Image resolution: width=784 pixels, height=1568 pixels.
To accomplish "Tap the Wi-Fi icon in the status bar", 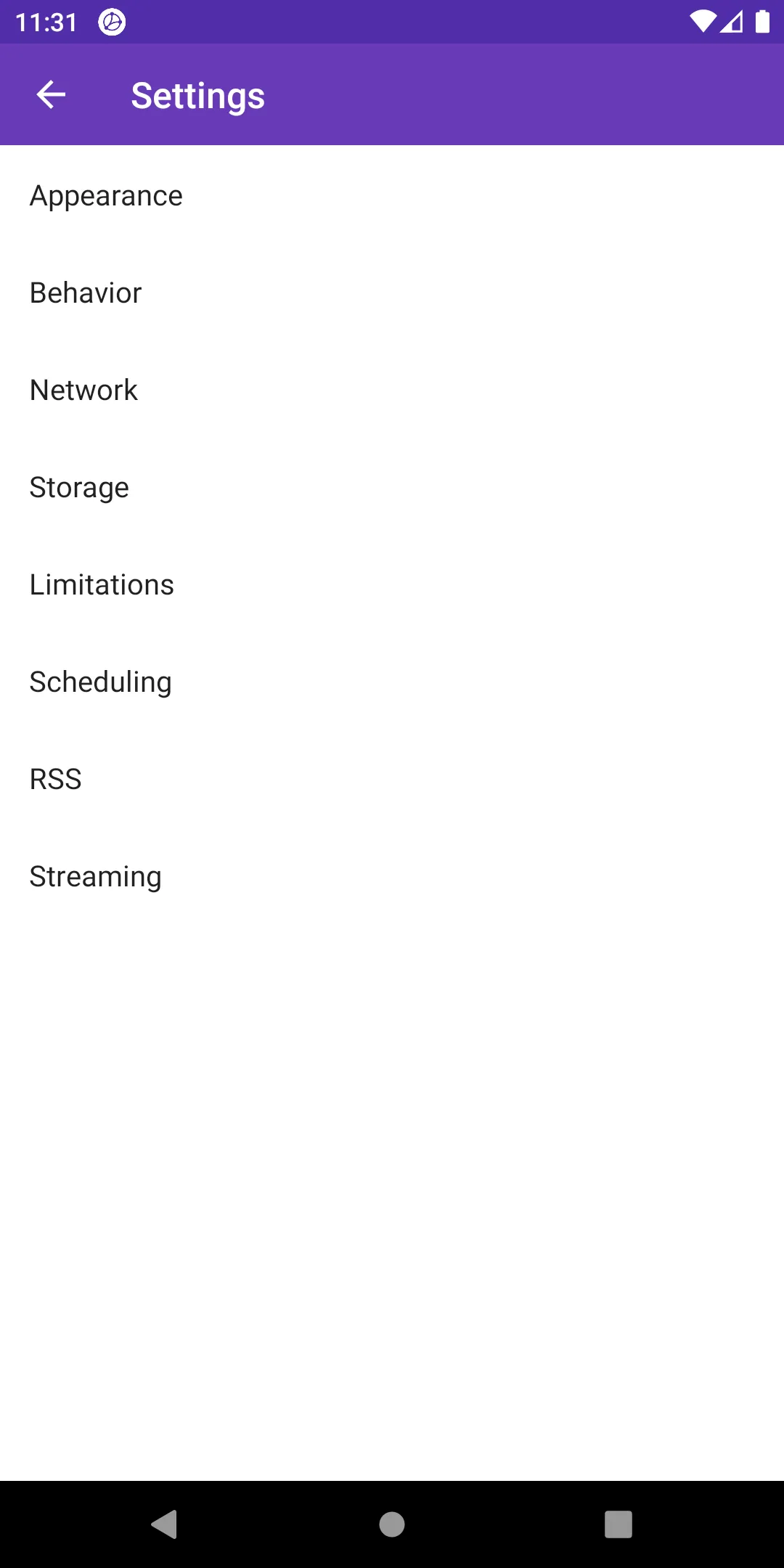I will point(703,23).
